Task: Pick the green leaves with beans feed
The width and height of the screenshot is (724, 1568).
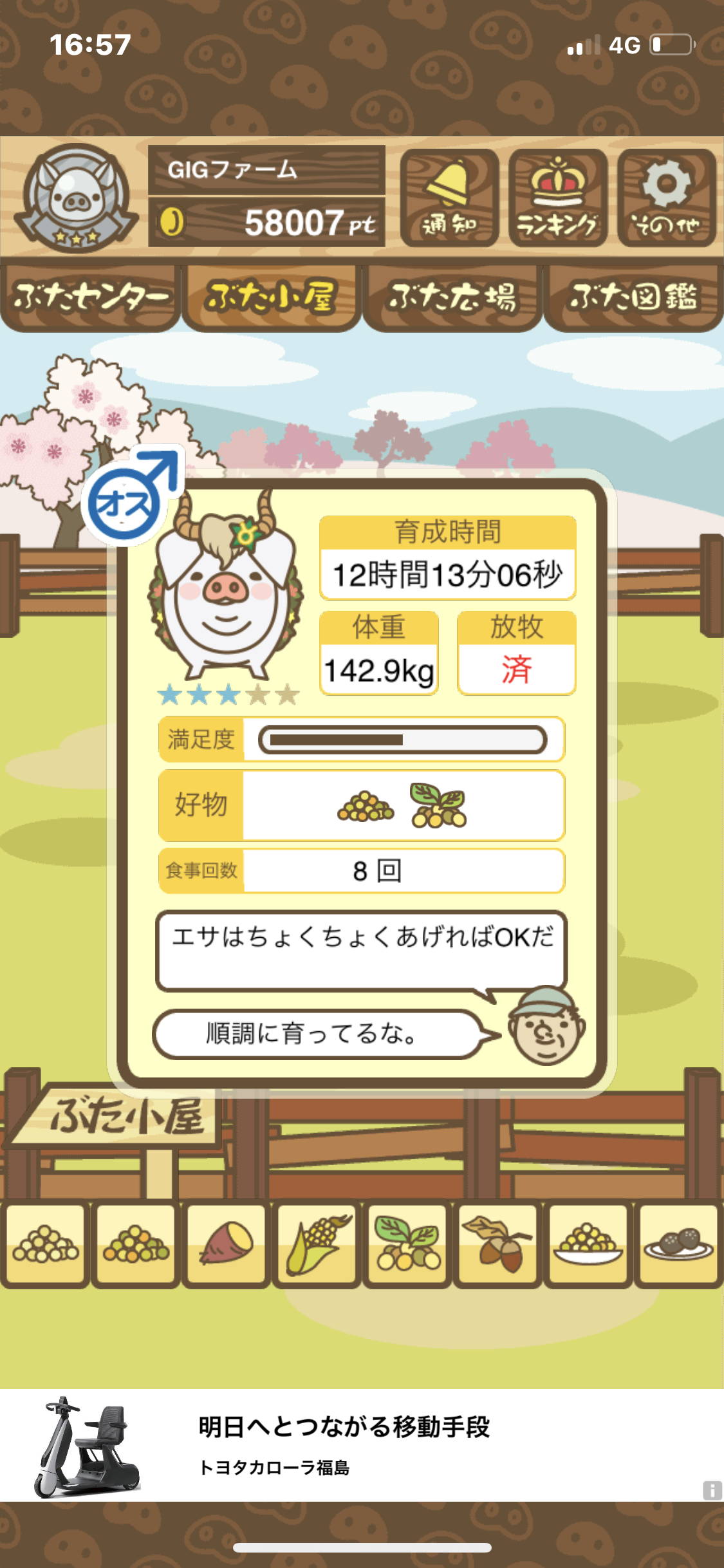Action: click(x=407, y=1244)
